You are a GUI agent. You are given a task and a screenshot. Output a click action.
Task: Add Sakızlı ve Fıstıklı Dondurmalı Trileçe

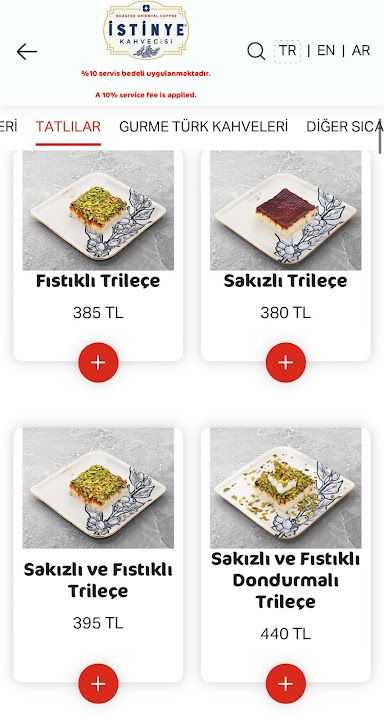(286, 684)
